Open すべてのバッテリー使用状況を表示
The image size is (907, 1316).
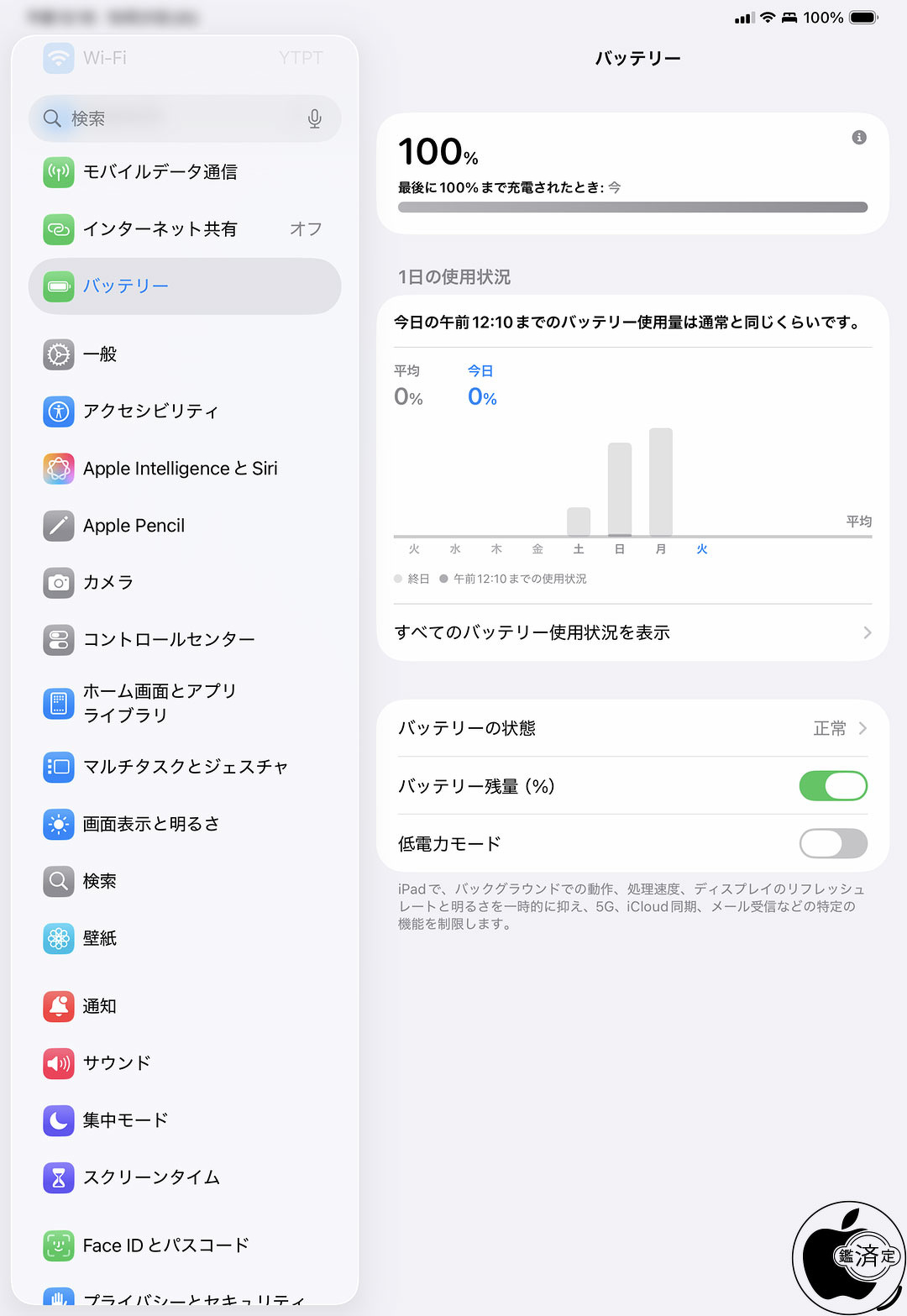click(x=632, y=632)
